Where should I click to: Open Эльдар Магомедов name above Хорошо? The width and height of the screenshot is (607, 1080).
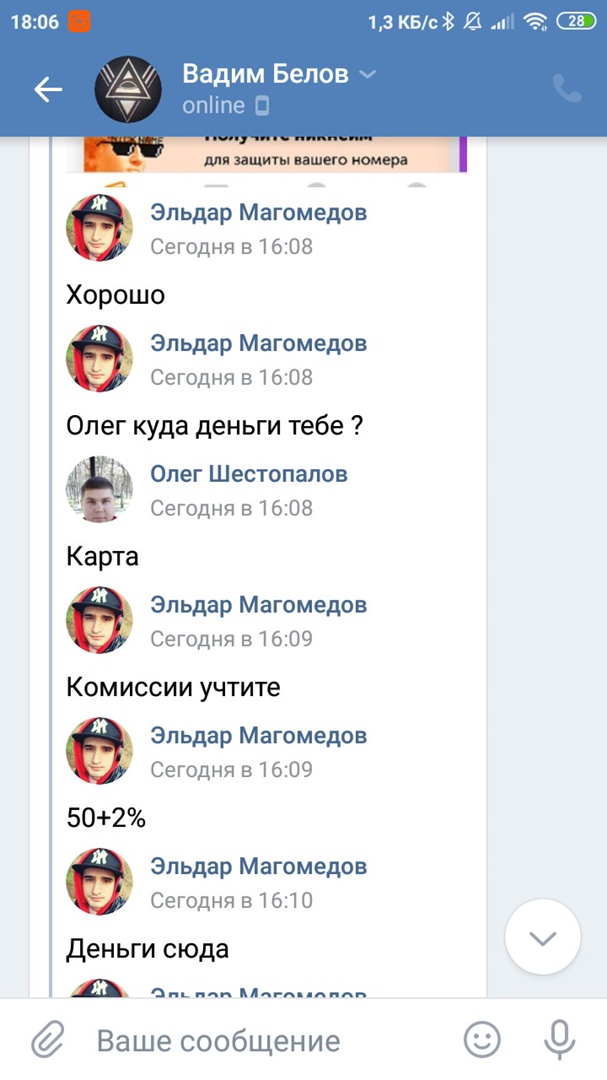point(258,212)
